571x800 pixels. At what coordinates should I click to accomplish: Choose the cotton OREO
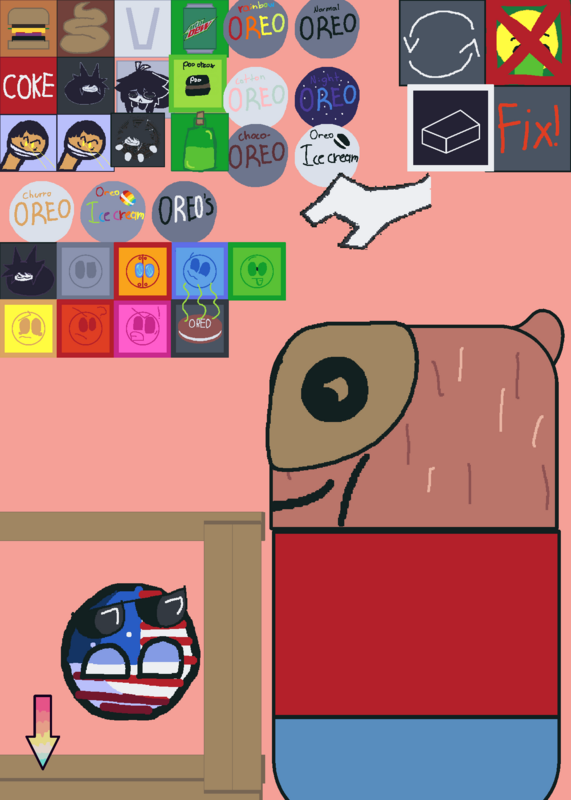click(256, 96)
